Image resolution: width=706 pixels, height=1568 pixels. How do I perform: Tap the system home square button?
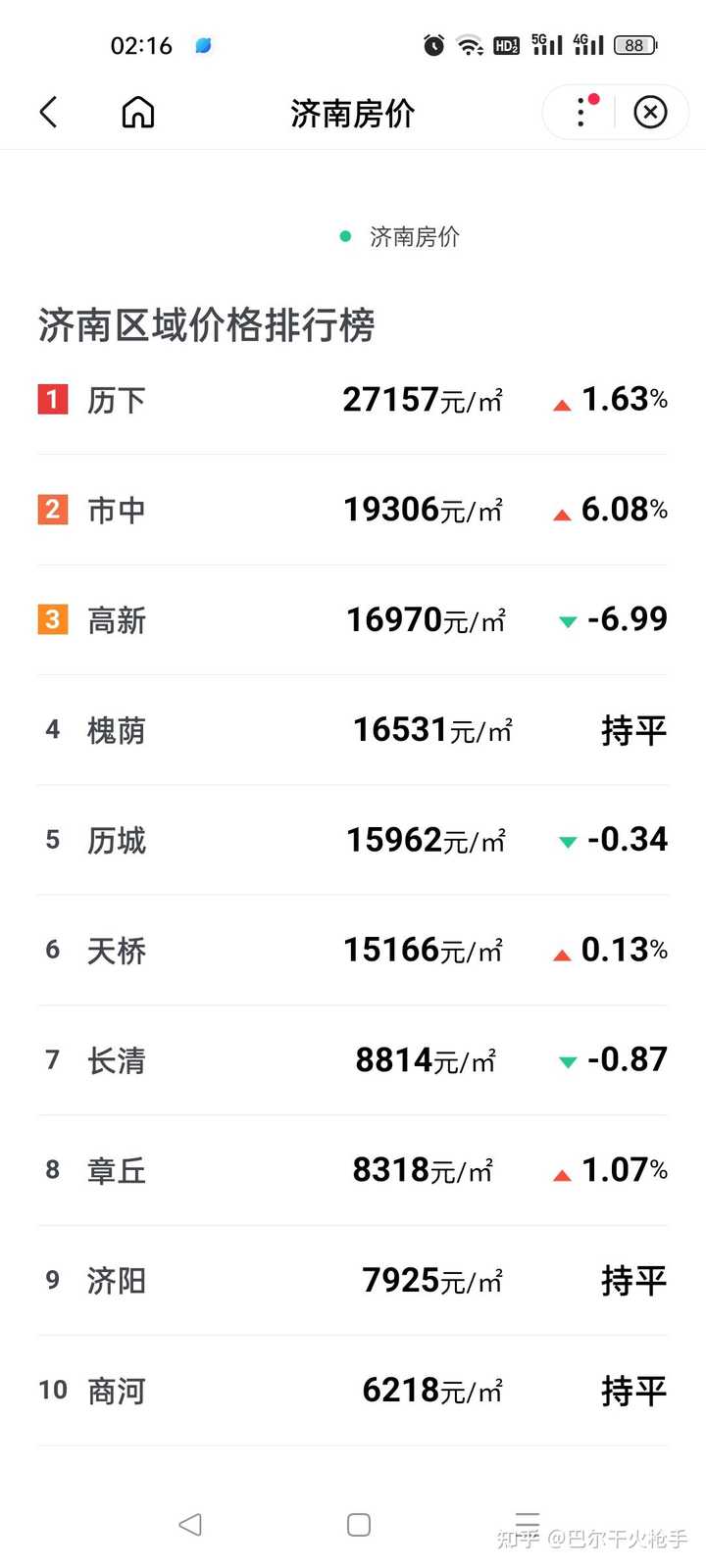[359, 1524]
